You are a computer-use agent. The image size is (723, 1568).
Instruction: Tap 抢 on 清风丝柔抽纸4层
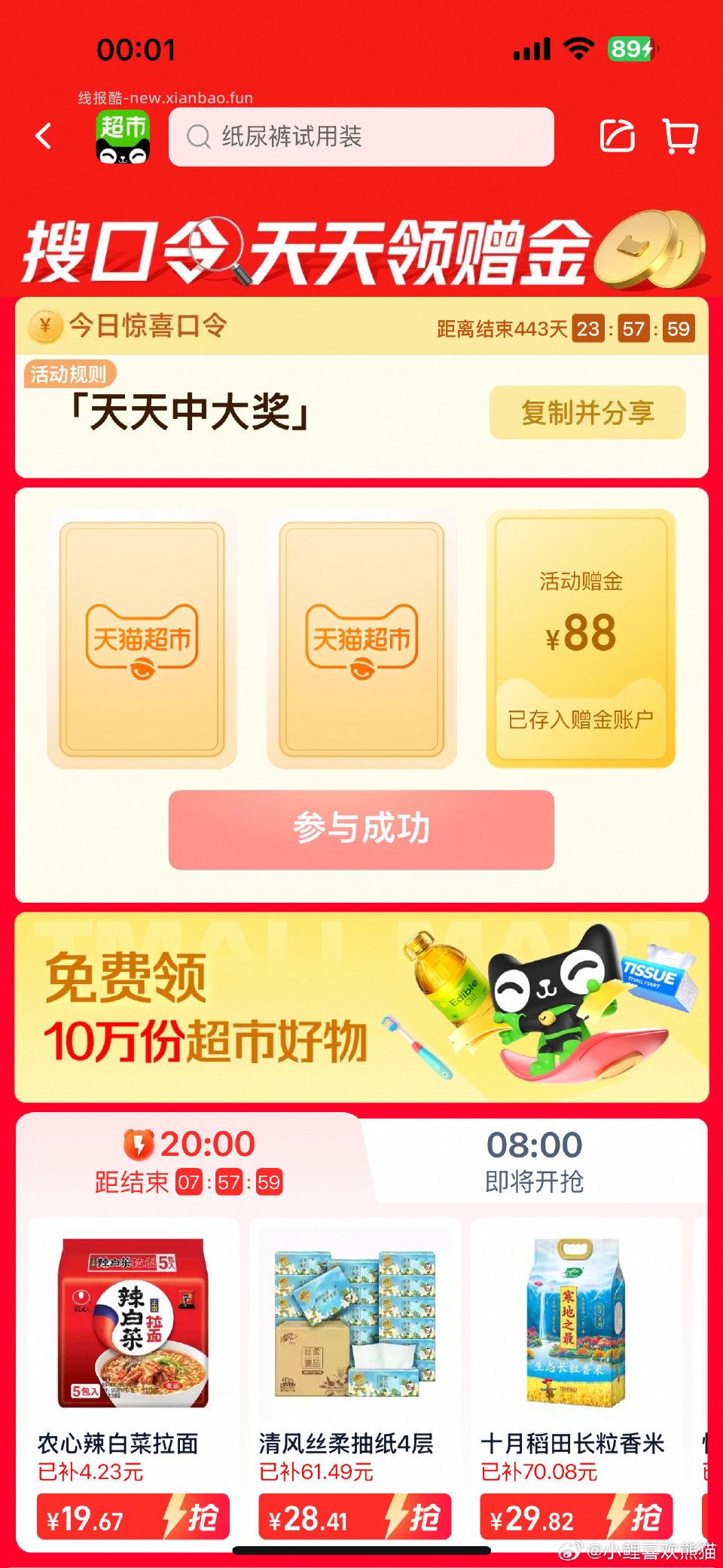(x=428, y=1520)
